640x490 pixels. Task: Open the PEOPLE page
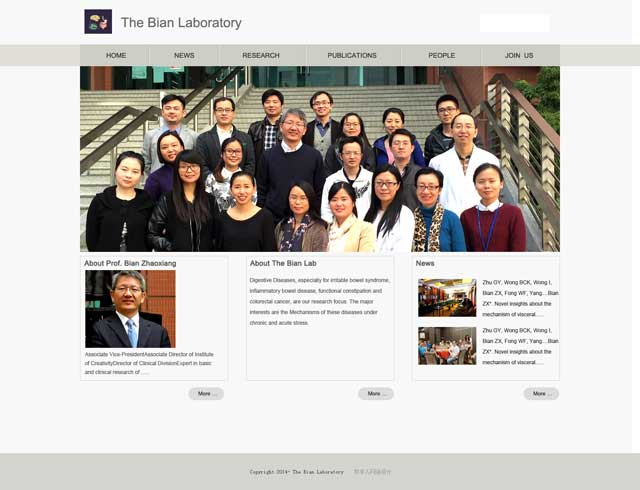pos(441,56)
